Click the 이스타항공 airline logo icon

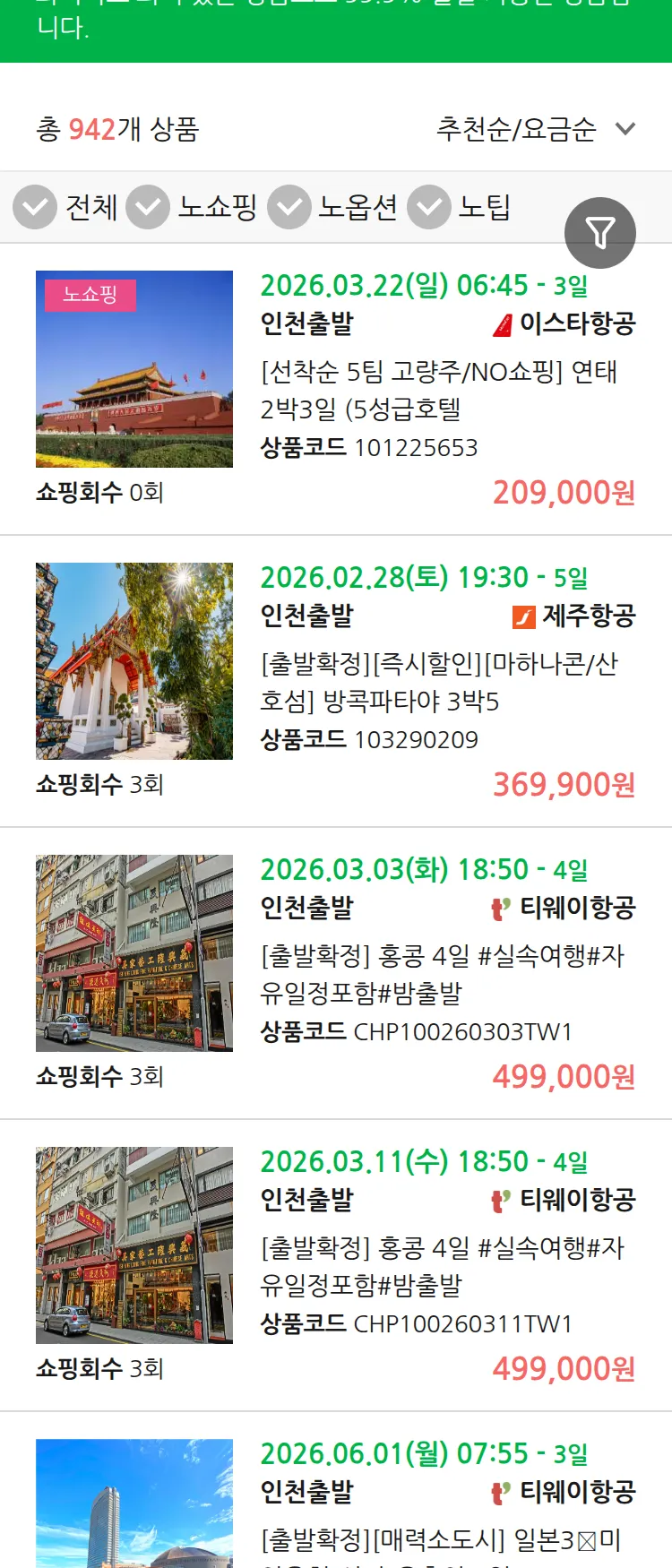pos(504,325)
